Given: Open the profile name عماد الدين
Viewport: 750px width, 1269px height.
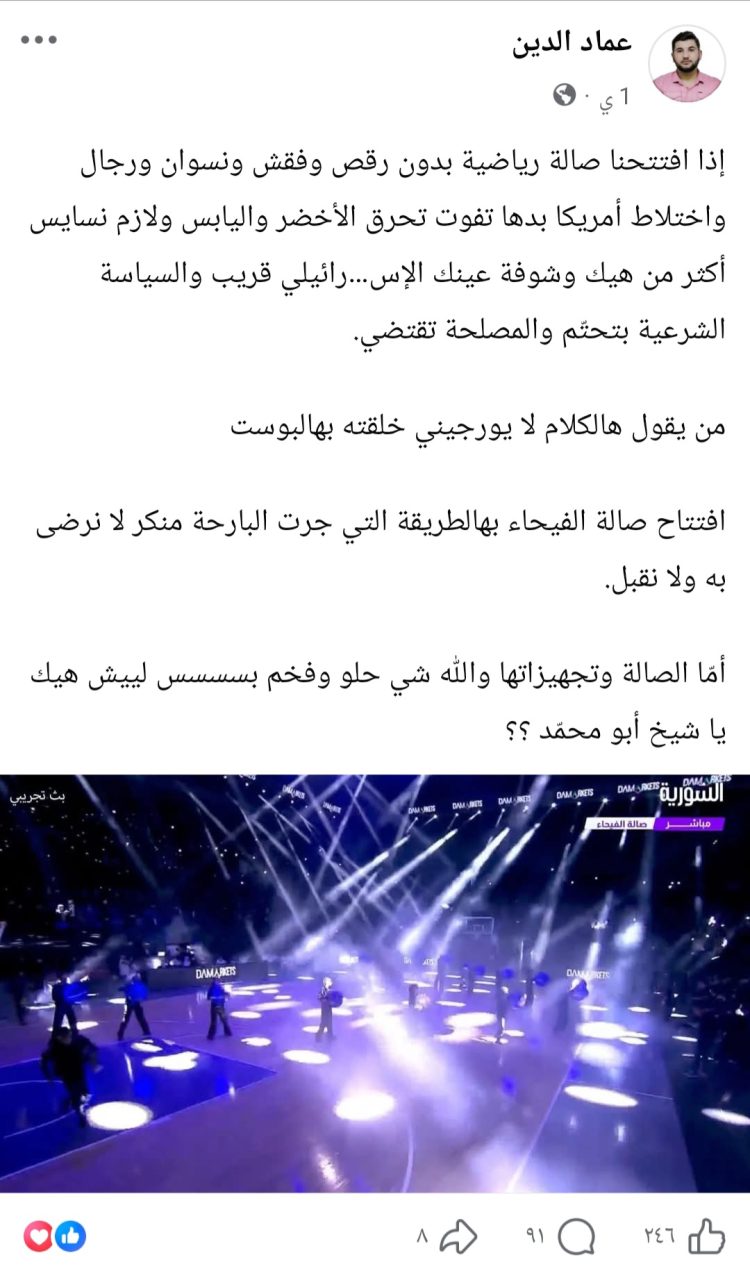Looking at the screenshot, I should point(571,43).
